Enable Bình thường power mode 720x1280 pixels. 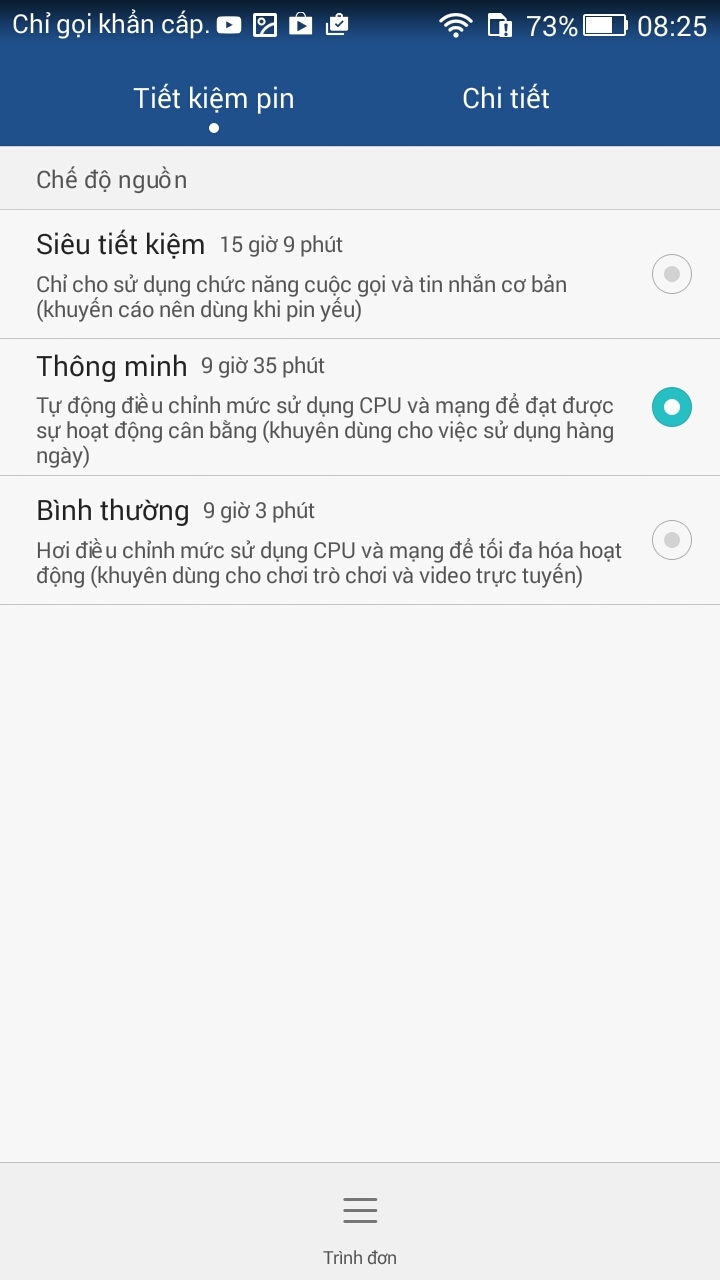click(671, 540)
